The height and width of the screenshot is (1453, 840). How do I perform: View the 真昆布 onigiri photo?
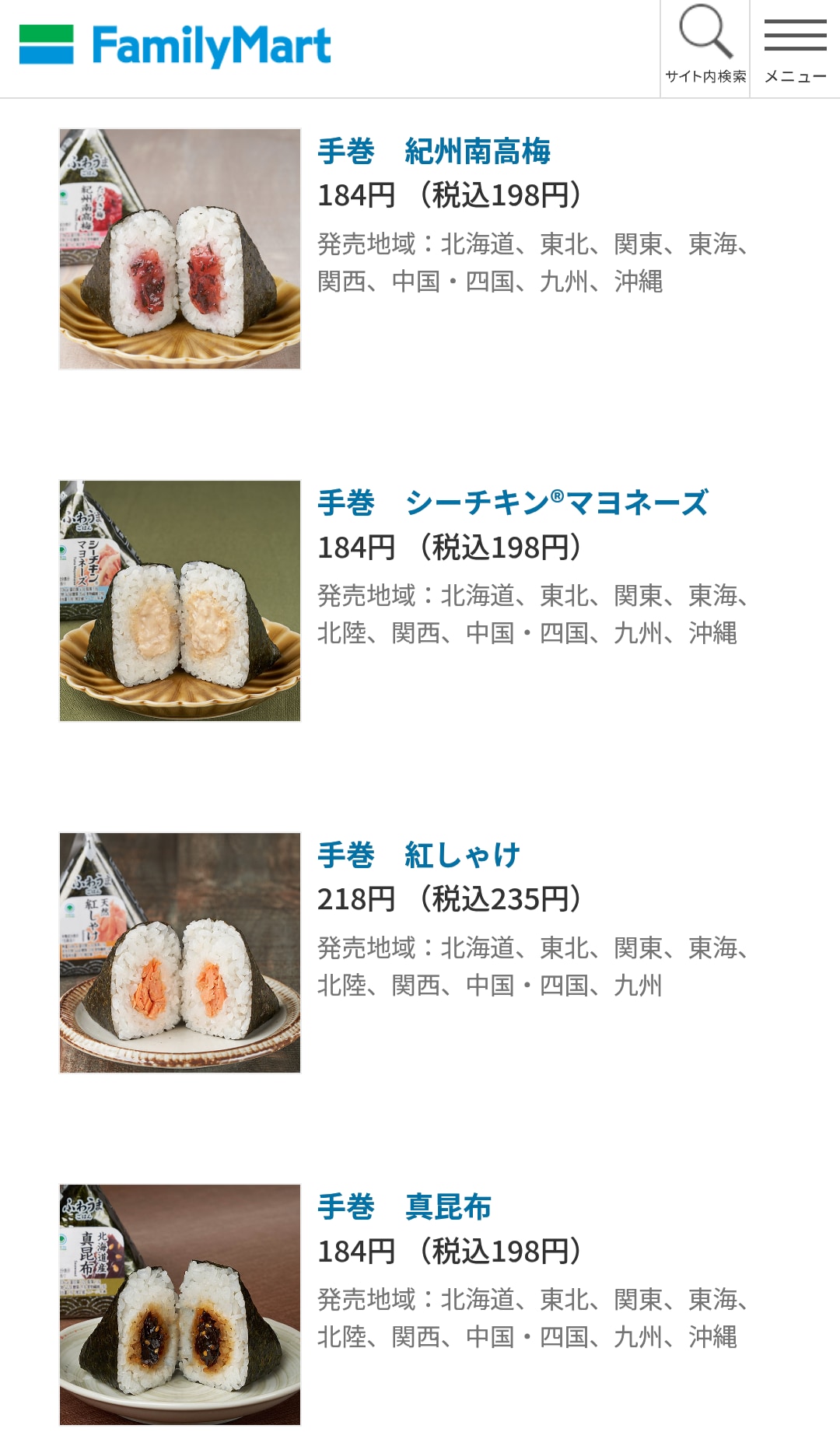click(180, 1304)
